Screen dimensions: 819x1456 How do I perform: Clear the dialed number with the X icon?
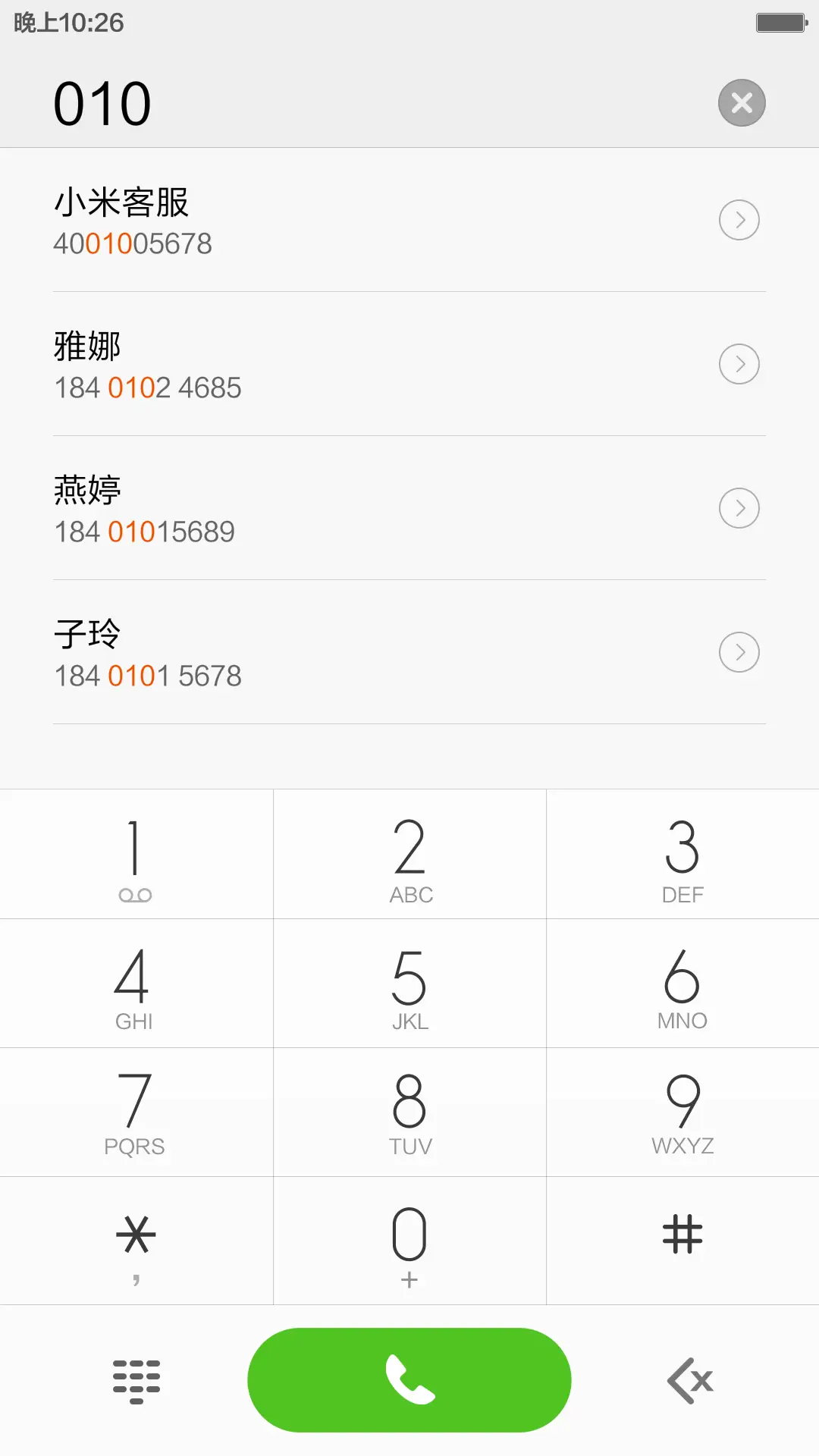(x=741, y=102)
